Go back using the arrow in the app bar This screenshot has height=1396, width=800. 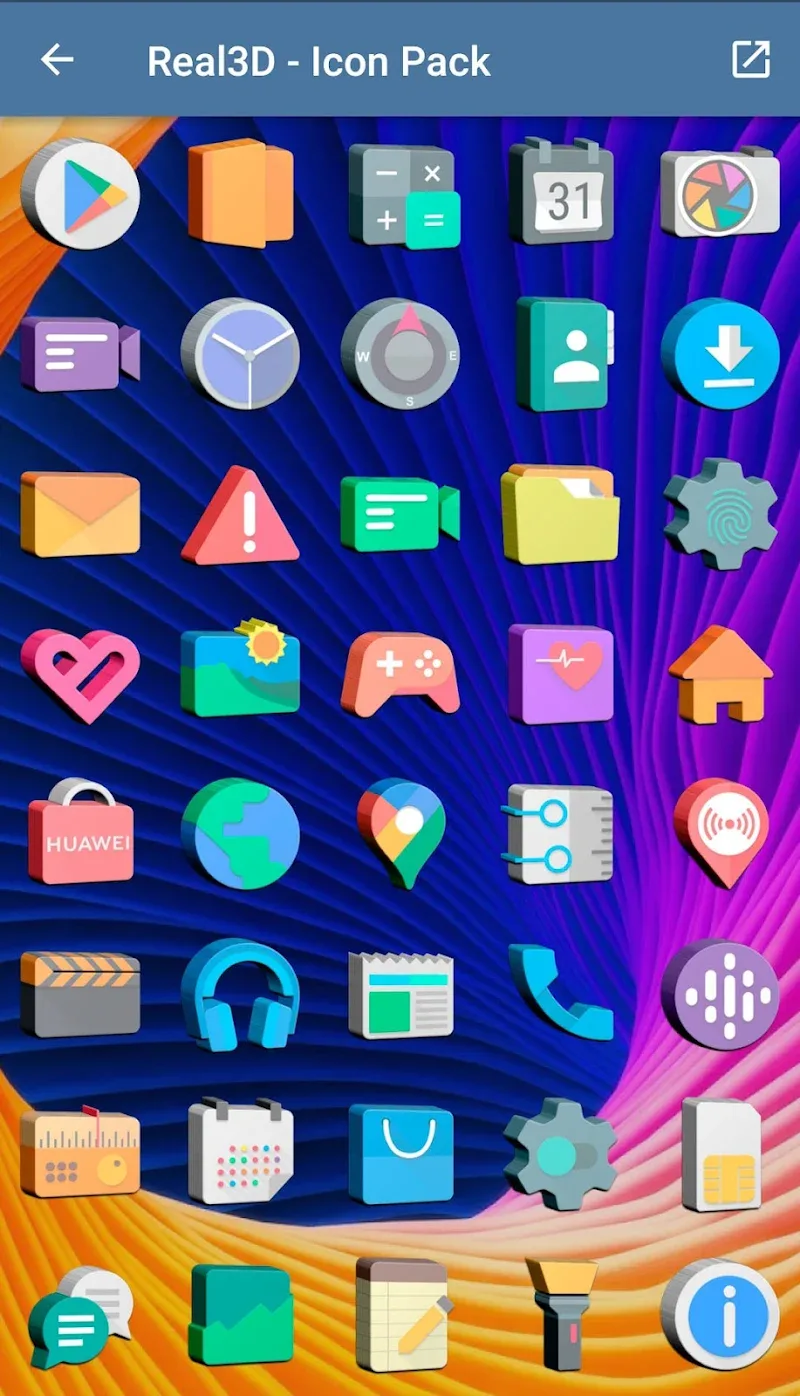(x=57, y=60)
